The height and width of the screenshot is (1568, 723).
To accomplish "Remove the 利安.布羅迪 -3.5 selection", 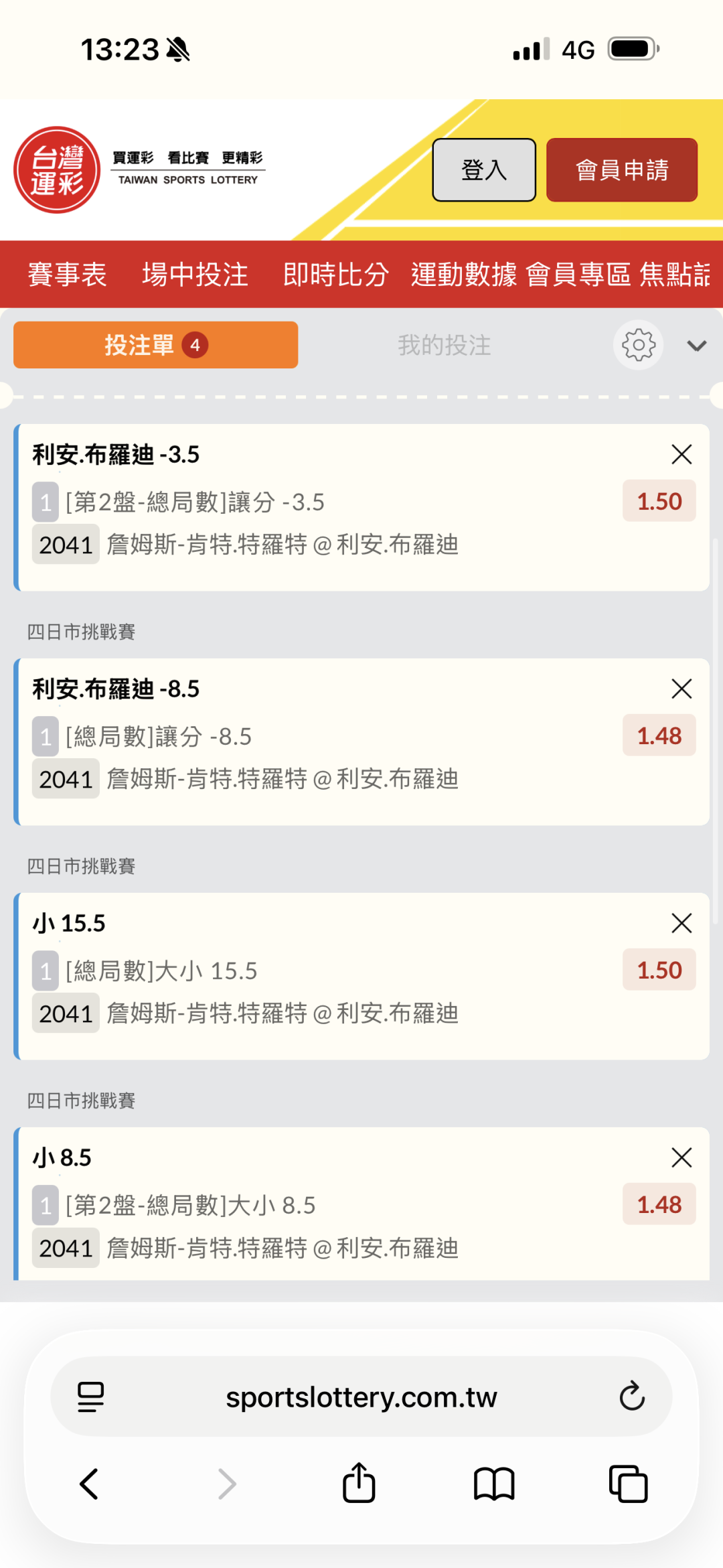I will click(x=681, y=455).
